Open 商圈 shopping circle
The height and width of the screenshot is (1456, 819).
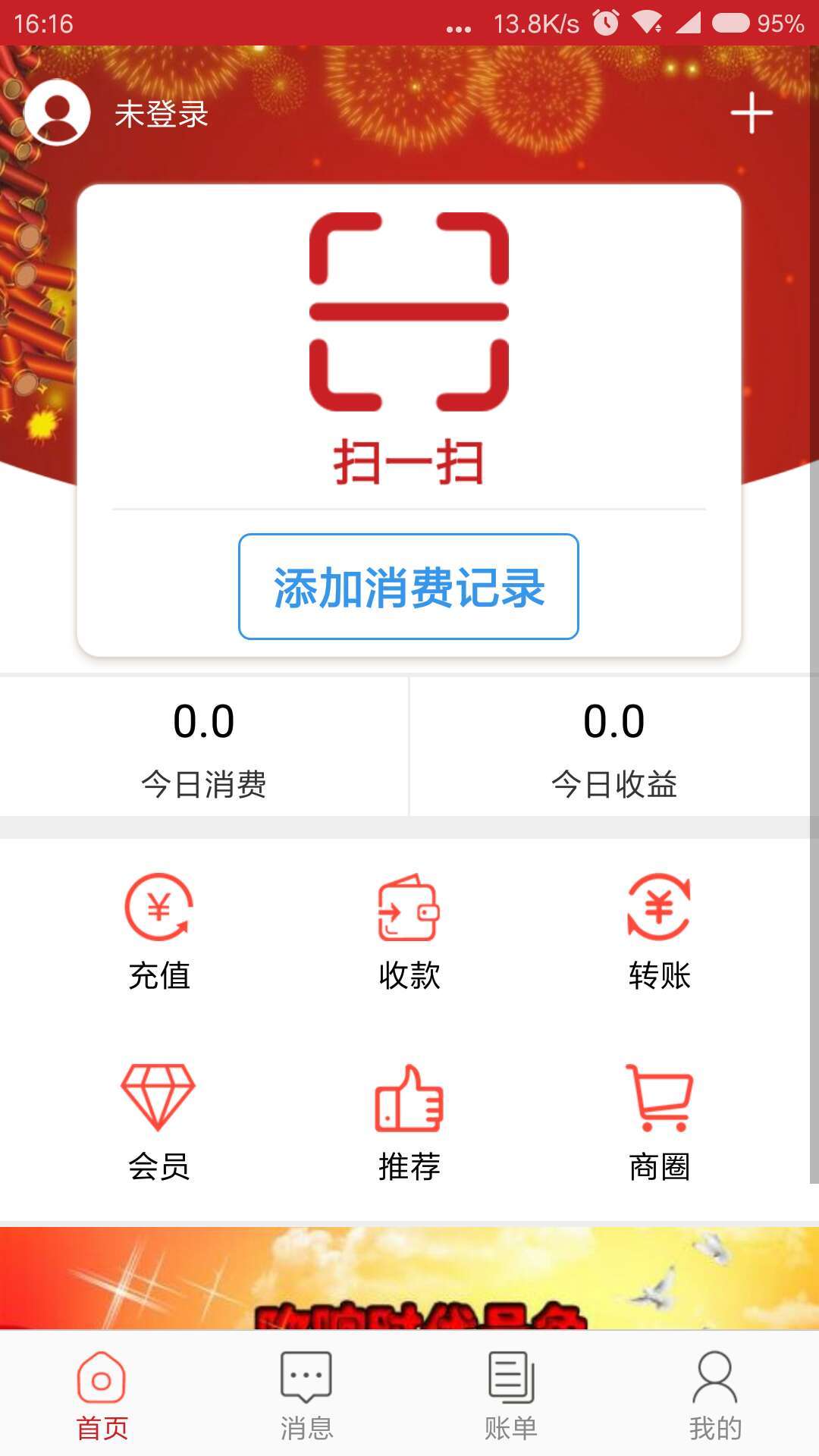[x=659, y=1122]
